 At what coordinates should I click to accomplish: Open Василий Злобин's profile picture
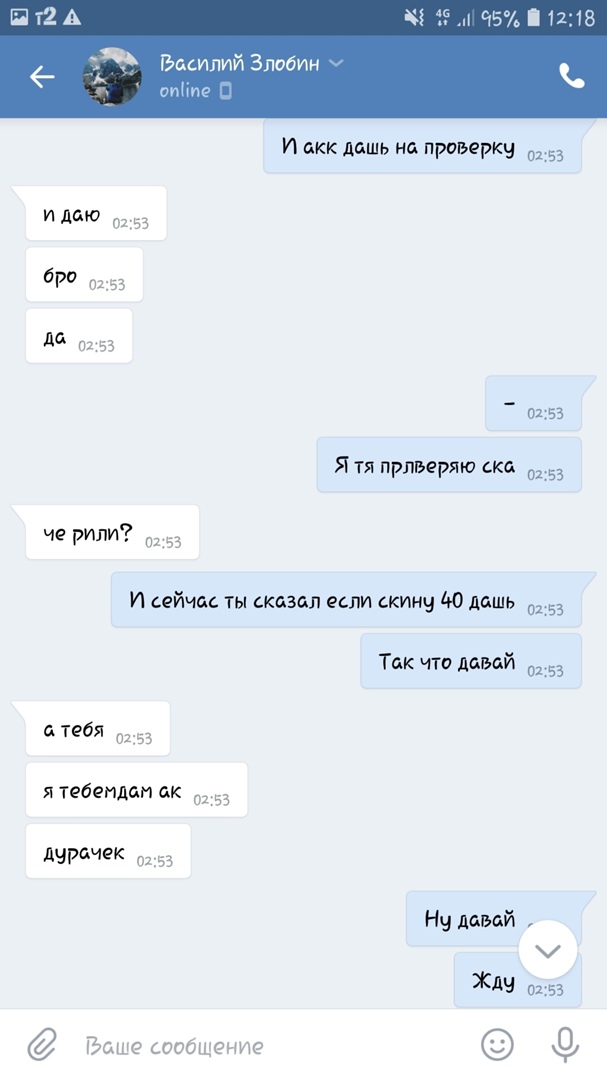tap(112, 77)
